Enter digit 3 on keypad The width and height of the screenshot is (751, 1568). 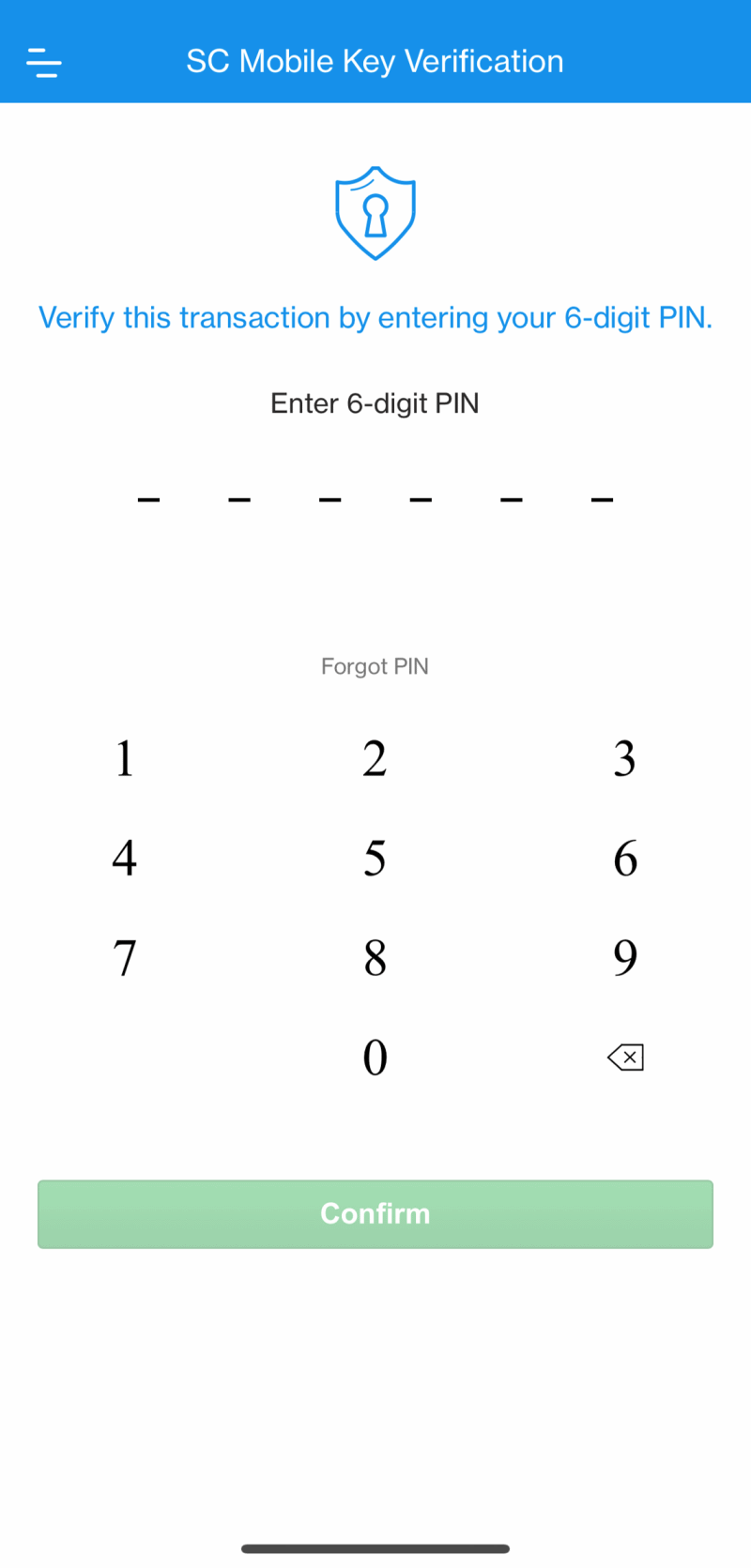pos(625,758)
